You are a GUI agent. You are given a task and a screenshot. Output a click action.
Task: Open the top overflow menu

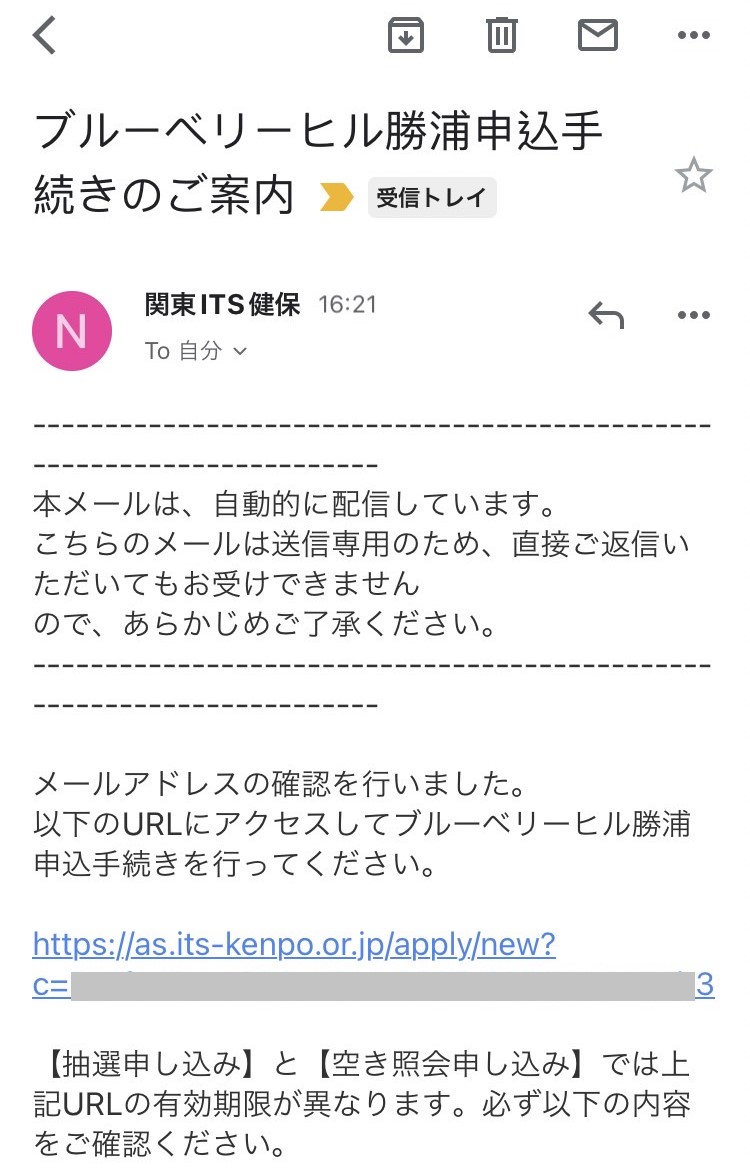pos(693,36)
